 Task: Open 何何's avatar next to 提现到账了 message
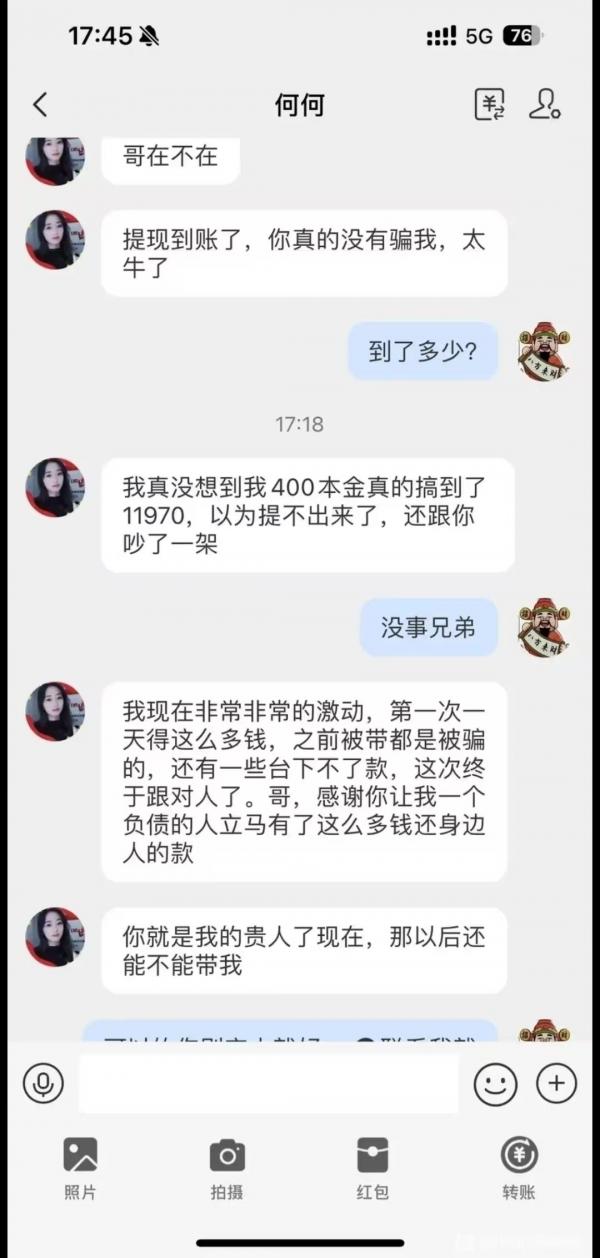pos(55,240)
